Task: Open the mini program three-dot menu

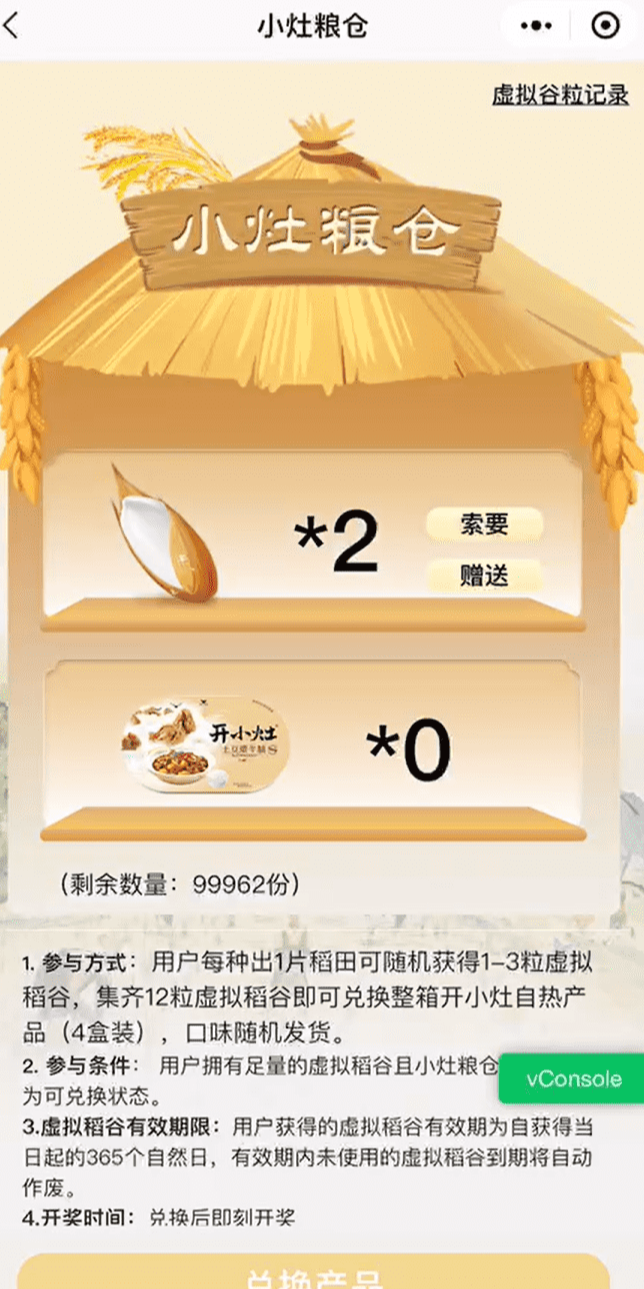Action: click(x=538, y=26)
